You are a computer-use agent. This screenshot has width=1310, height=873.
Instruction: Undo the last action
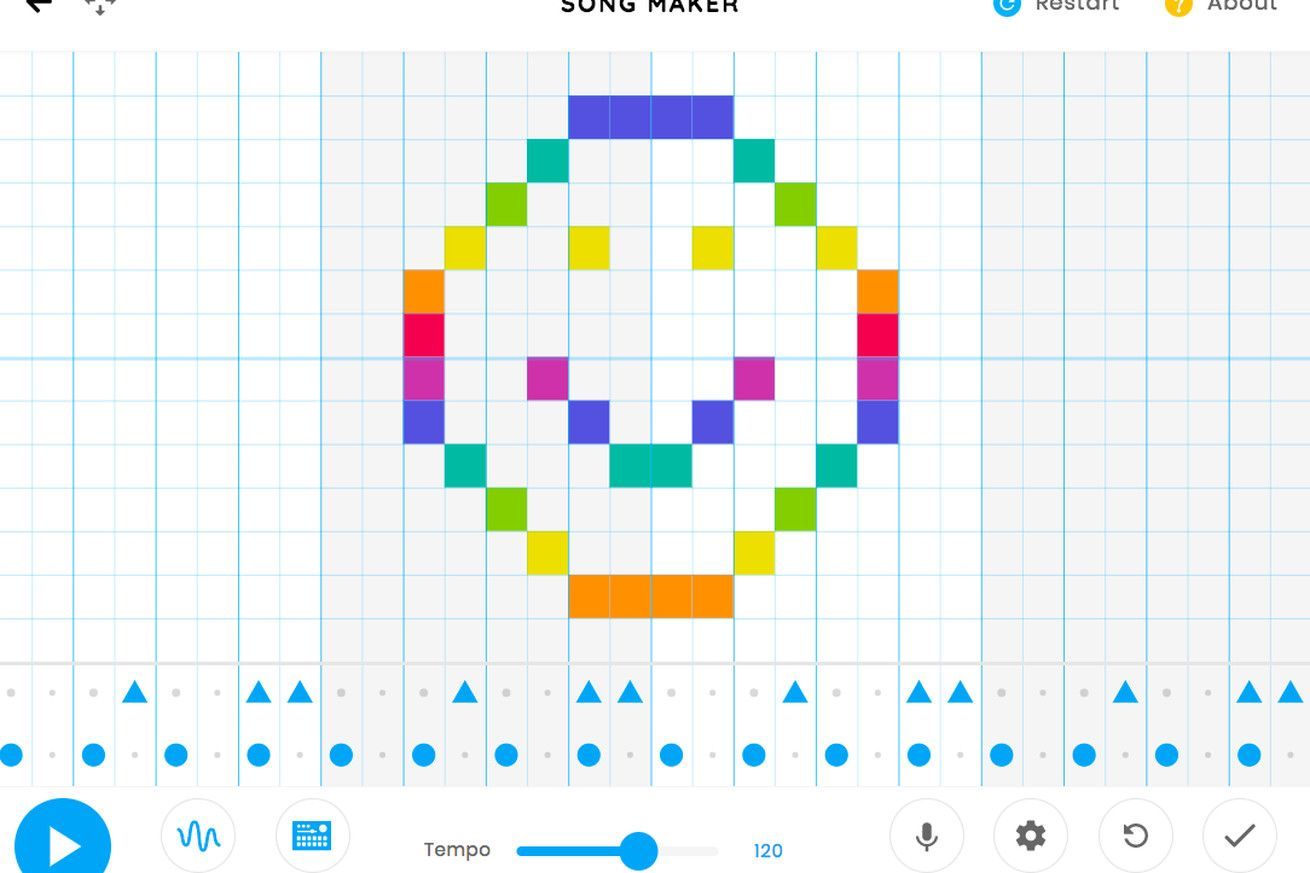tap(1135, 836)
